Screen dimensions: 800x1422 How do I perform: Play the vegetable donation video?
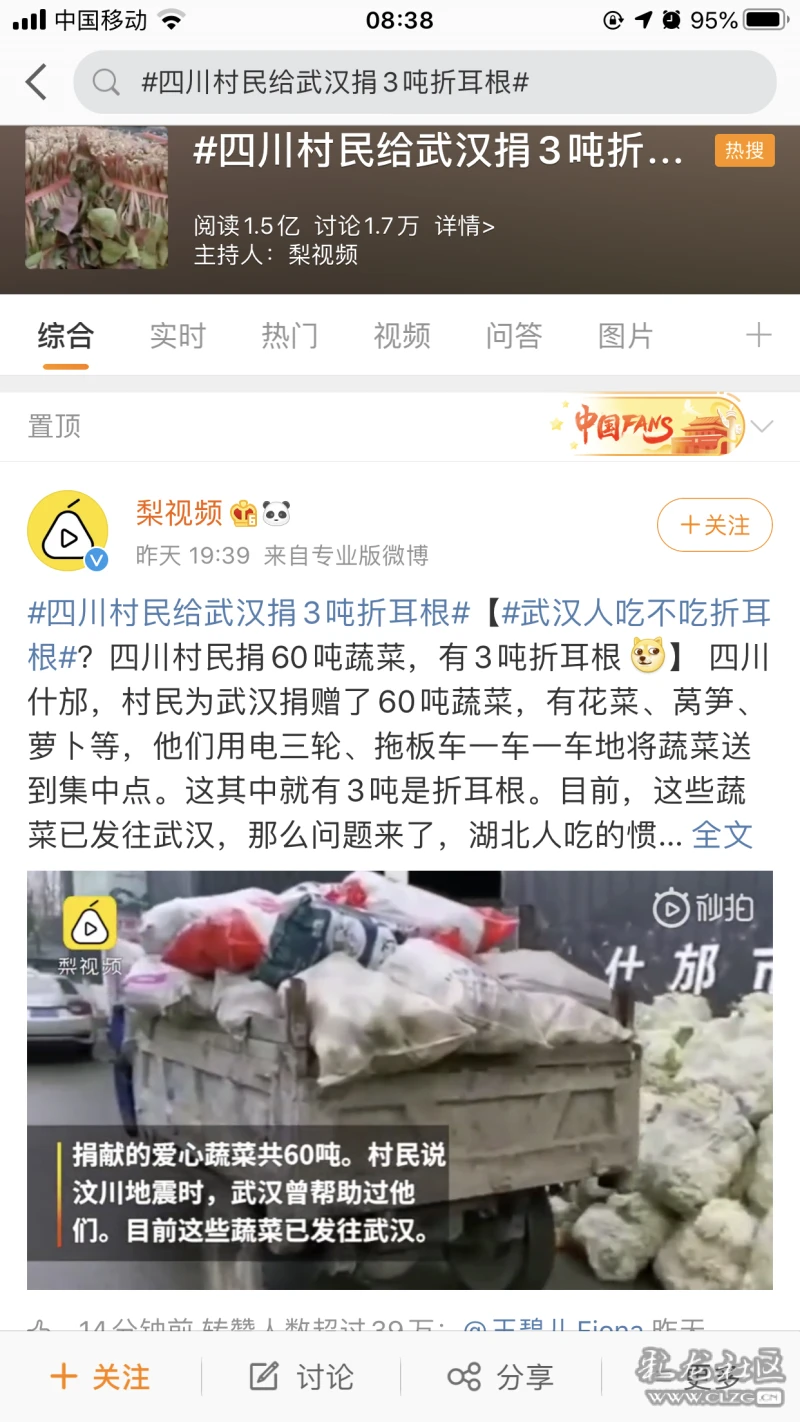click(399, 1079)
